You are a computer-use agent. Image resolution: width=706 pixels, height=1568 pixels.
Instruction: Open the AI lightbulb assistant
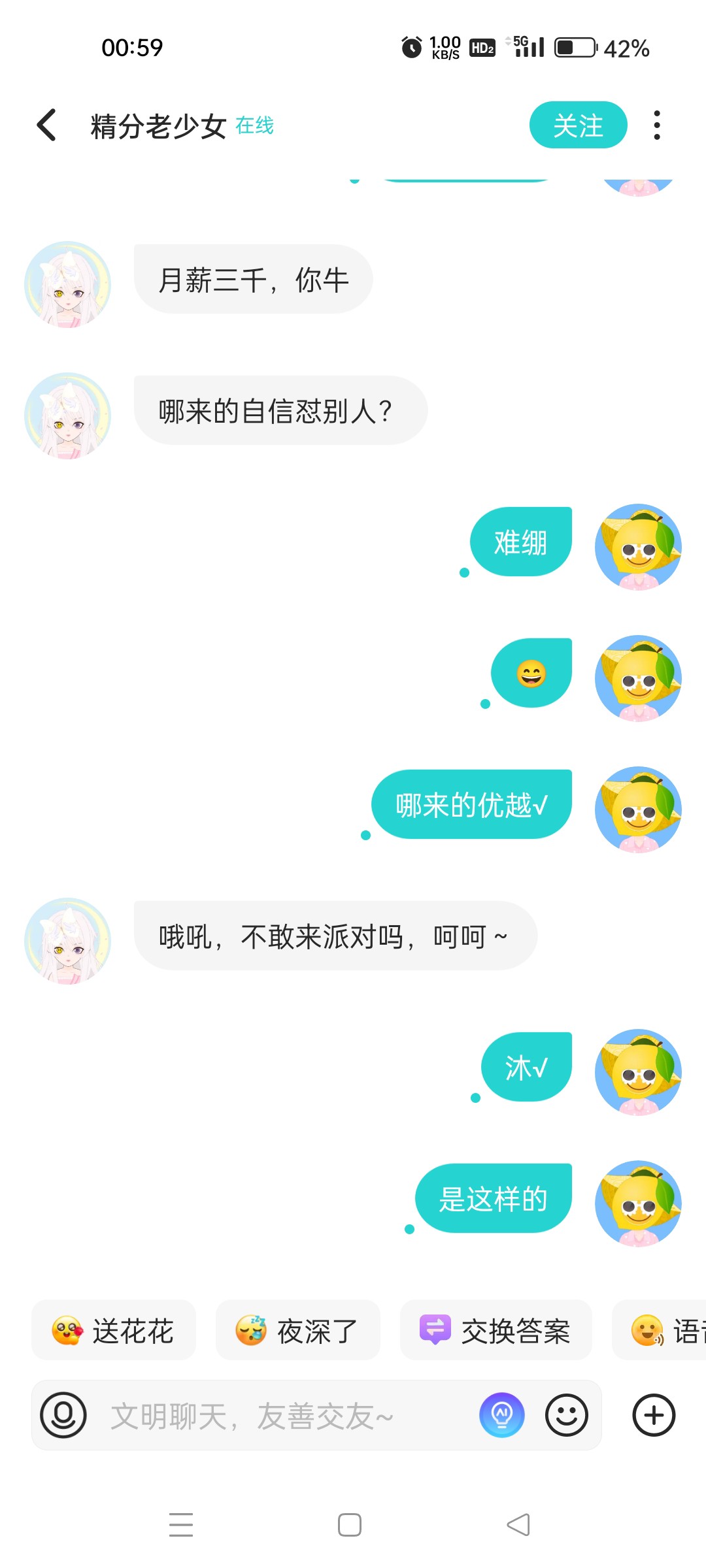(x=502, y=1415)
